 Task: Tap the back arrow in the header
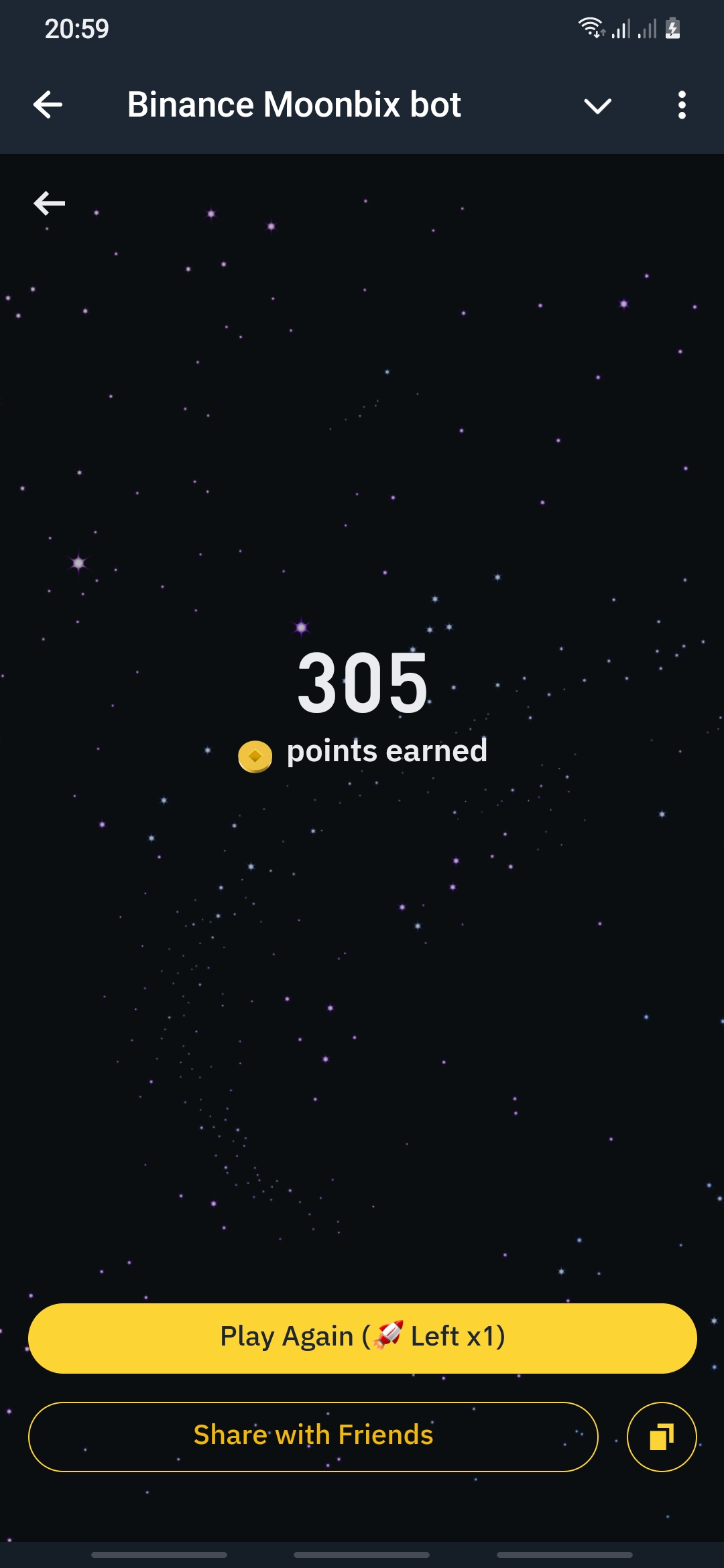click(x=48, y=105)
